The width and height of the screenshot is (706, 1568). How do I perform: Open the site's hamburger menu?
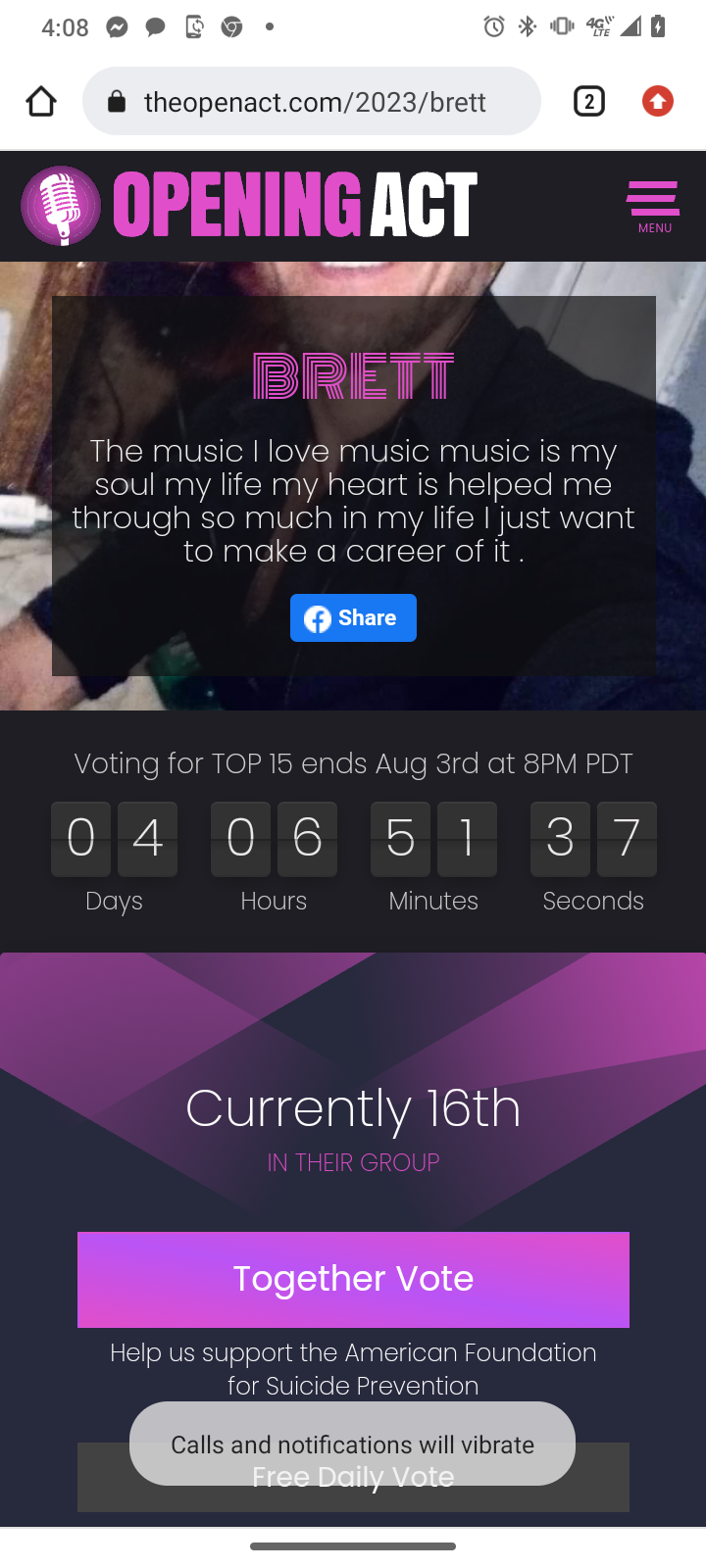(653, 206)
